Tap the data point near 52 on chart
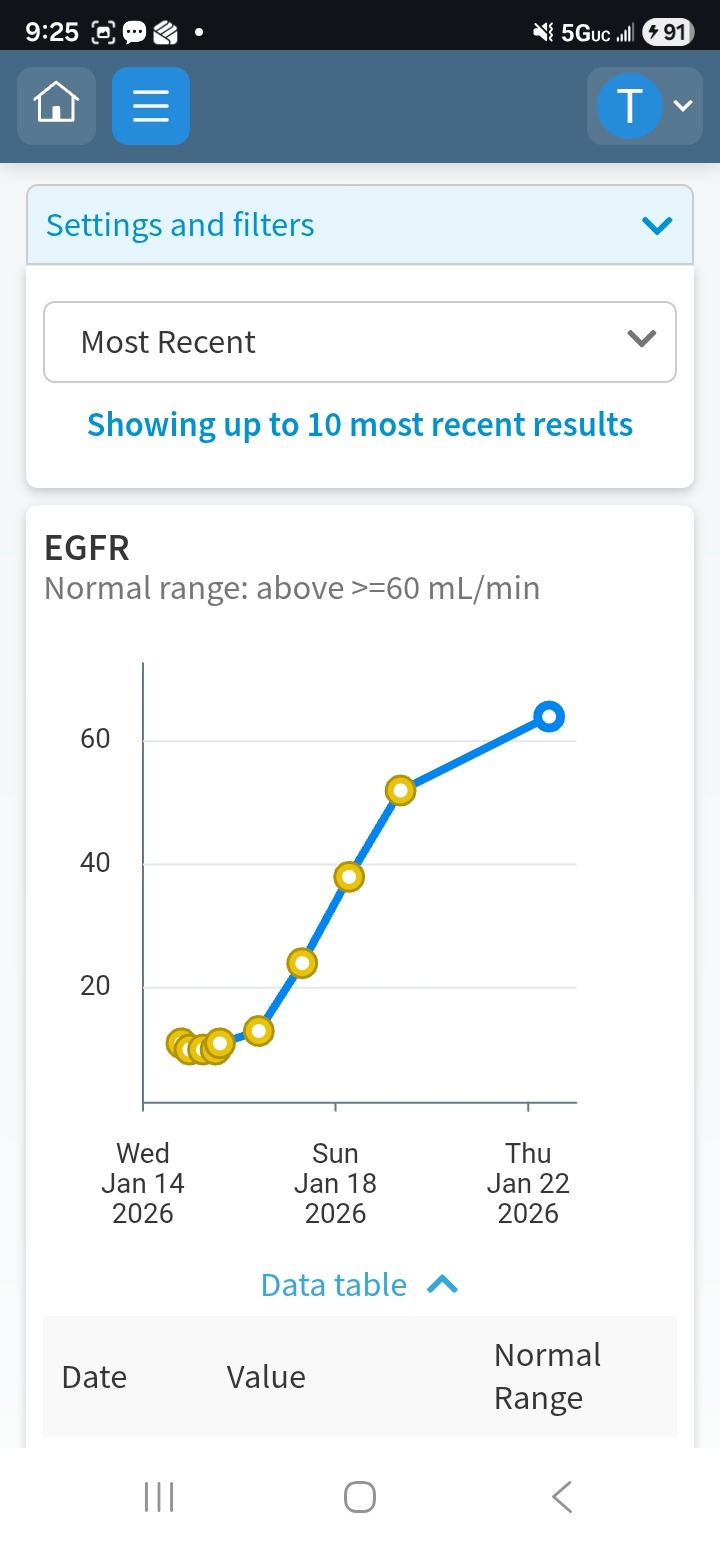720x1544 pixels. tap(399, 790)
